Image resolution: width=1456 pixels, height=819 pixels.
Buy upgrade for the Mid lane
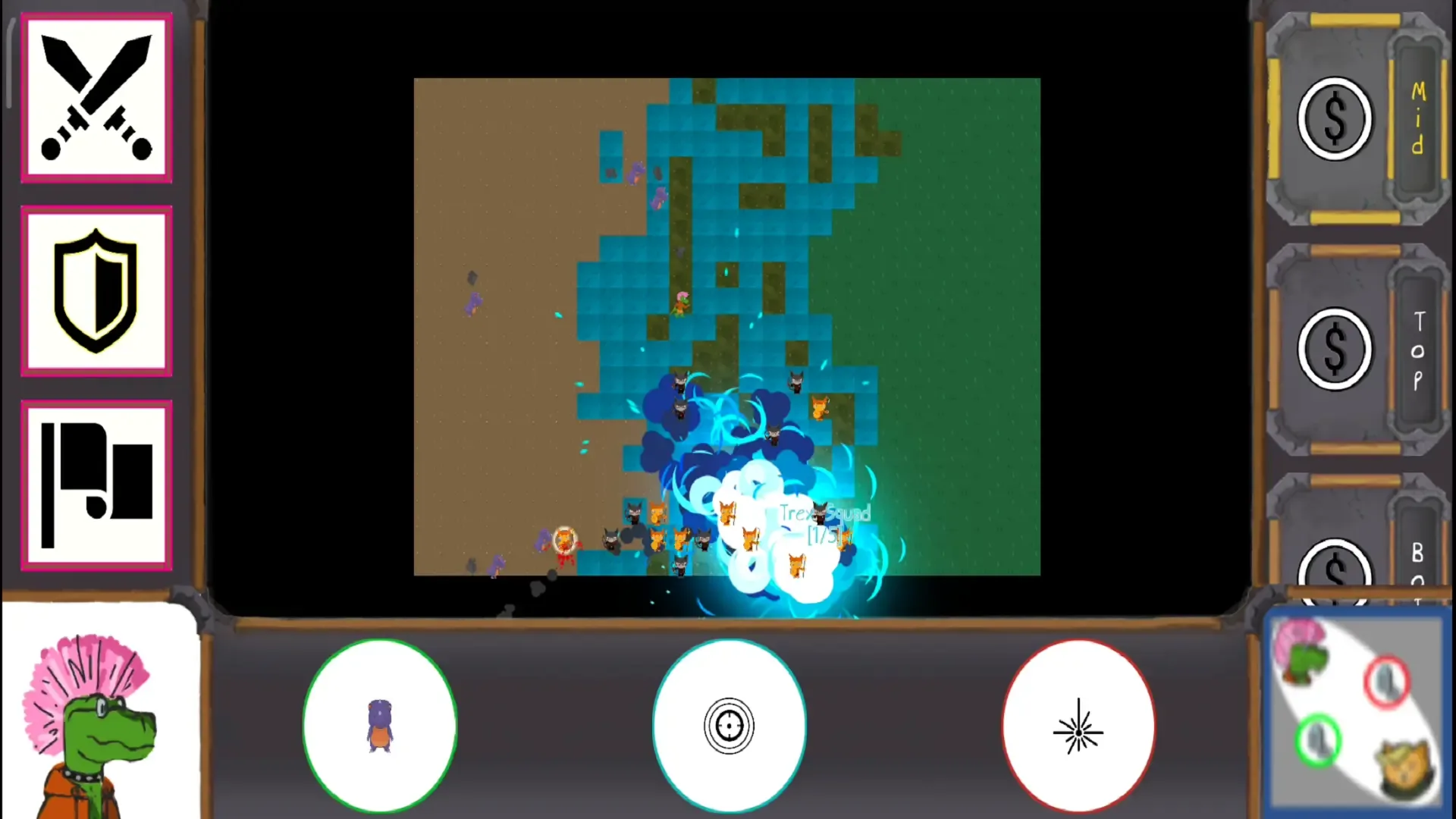(1334, 119)
